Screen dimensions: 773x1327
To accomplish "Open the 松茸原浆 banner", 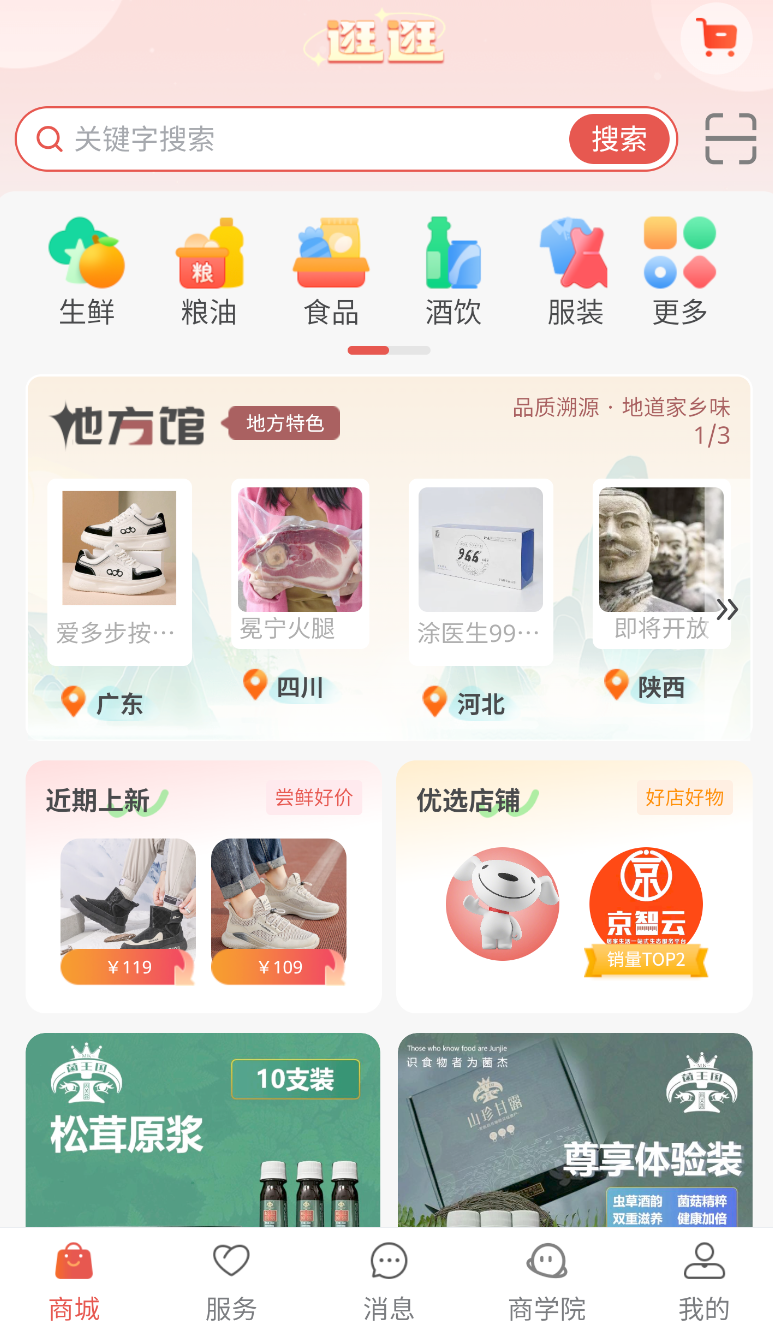I will [x=203, y=1130].
